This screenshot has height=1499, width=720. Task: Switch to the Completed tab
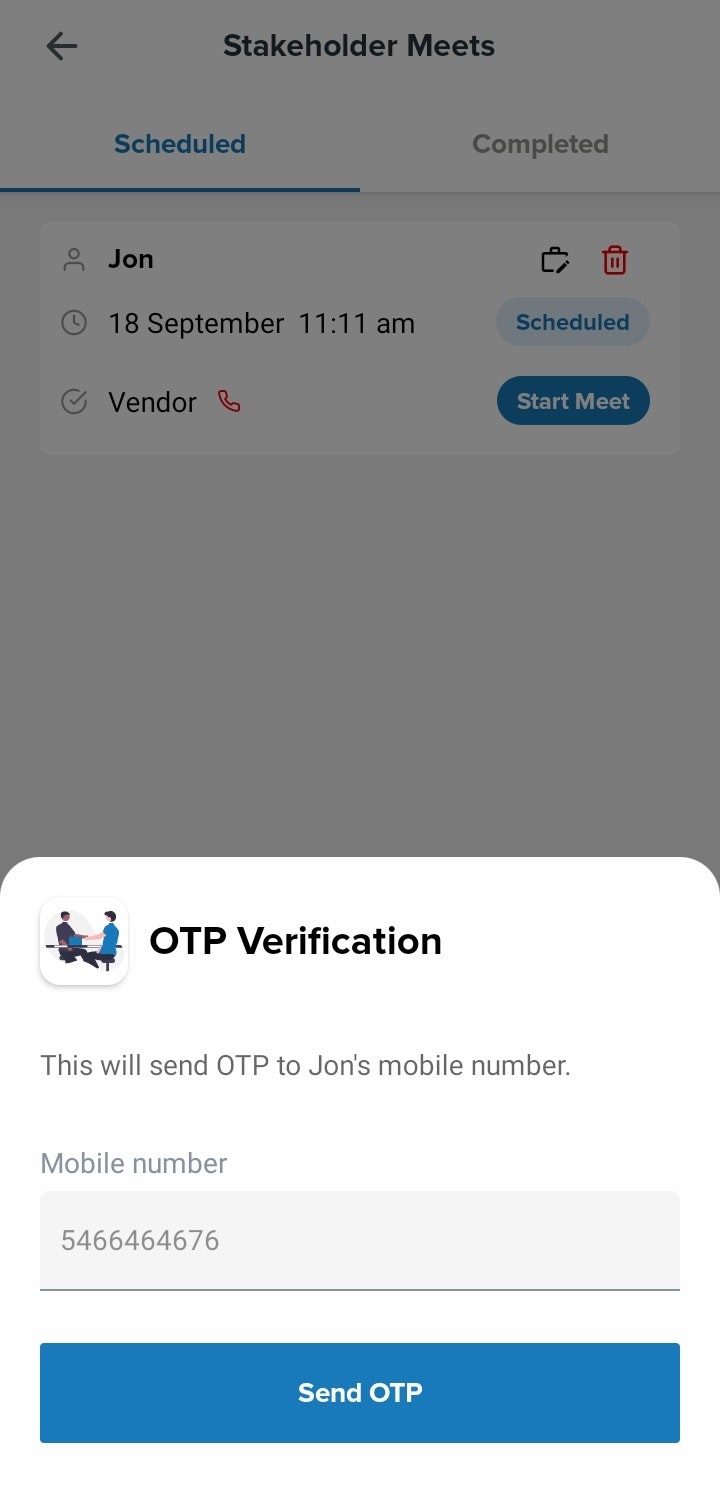(x=540, y=144)
